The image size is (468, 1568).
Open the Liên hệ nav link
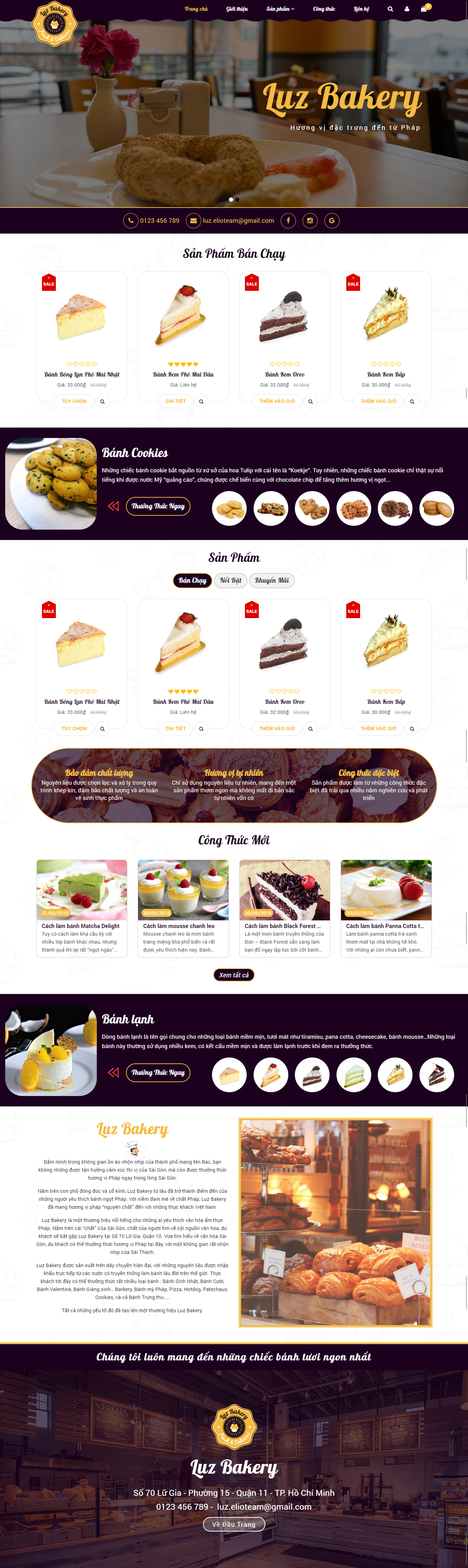[x=361, y=9]
